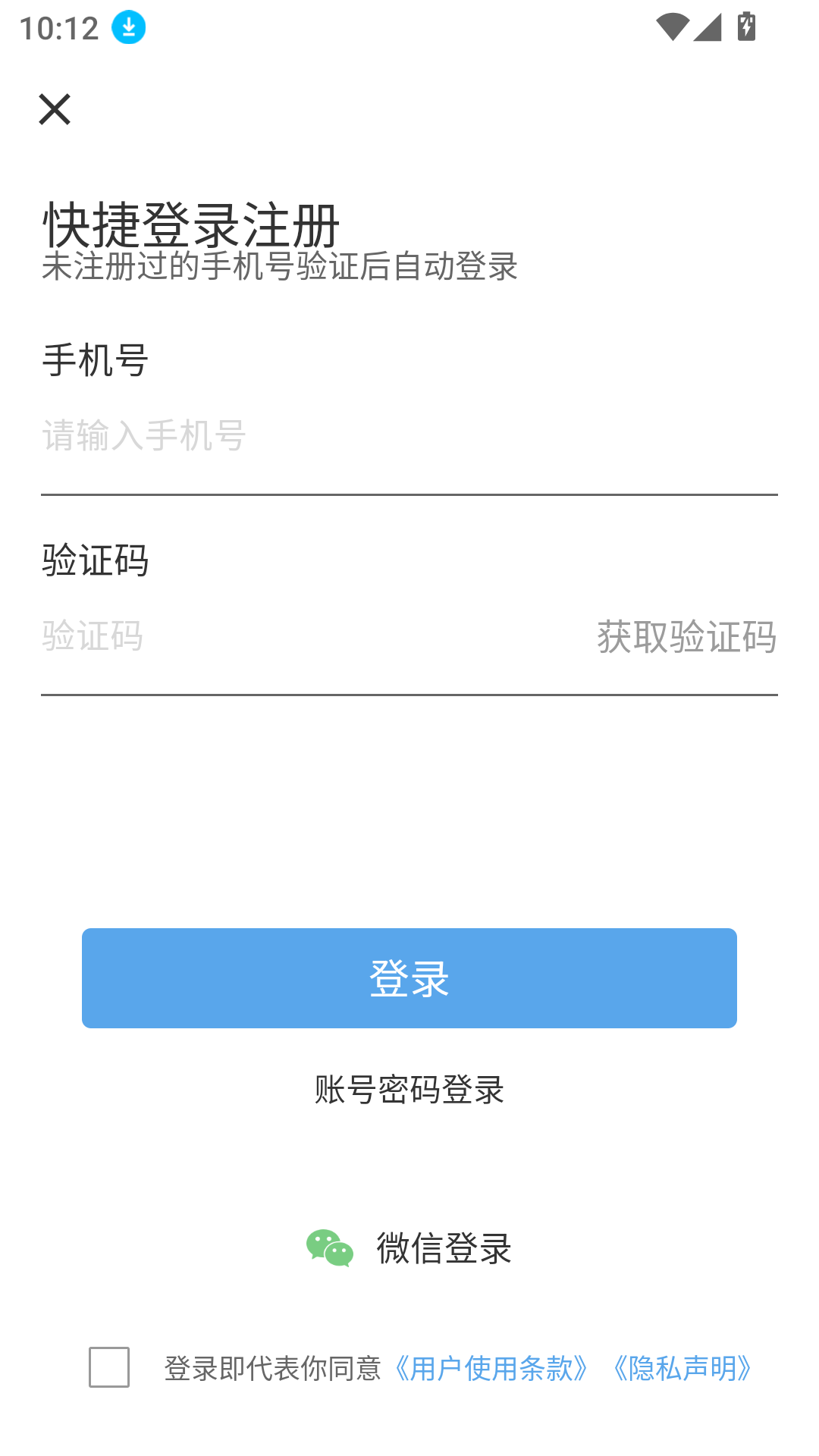The width and height of the screenshot is (819, 1456).
Task: Open WeChat login via green chat bubble icon
Action: click(x=331, y=1247)
